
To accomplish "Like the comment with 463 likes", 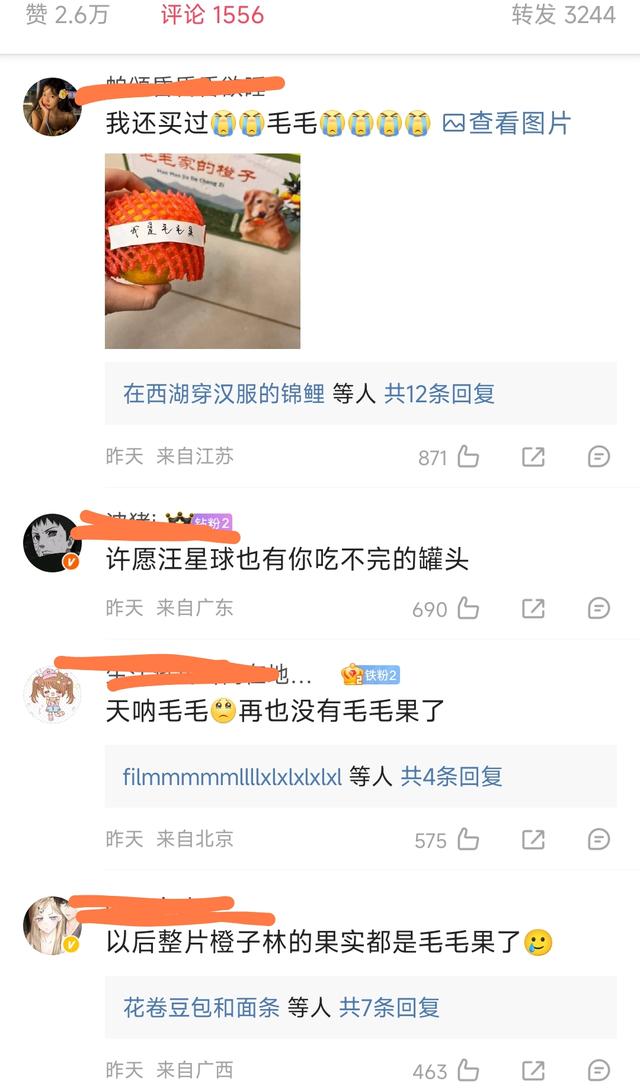I will pyautogui.click(x=468, y=1070).
